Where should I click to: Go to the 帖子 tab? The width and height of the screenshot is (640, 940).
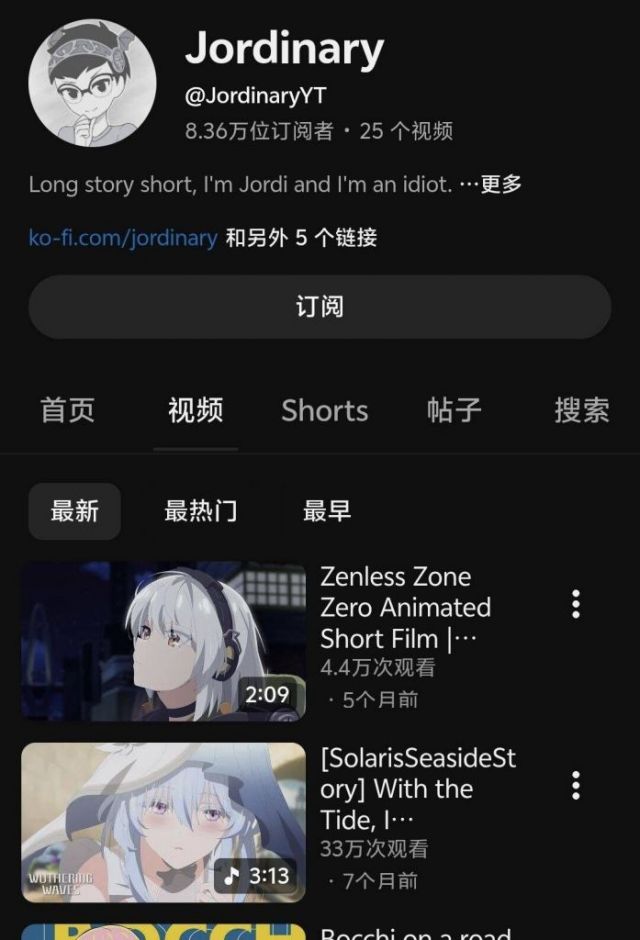coord(454,410)
